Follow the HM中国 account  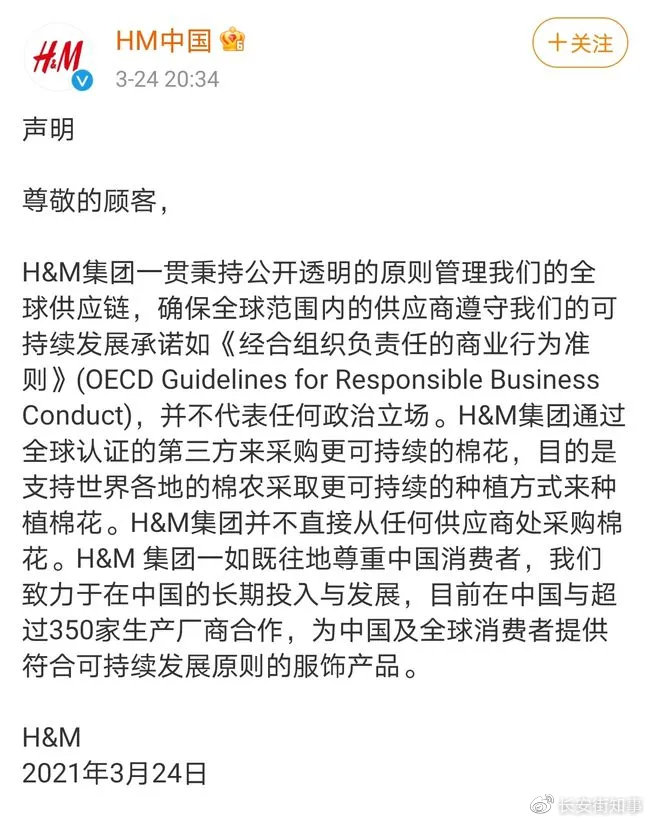579,44
